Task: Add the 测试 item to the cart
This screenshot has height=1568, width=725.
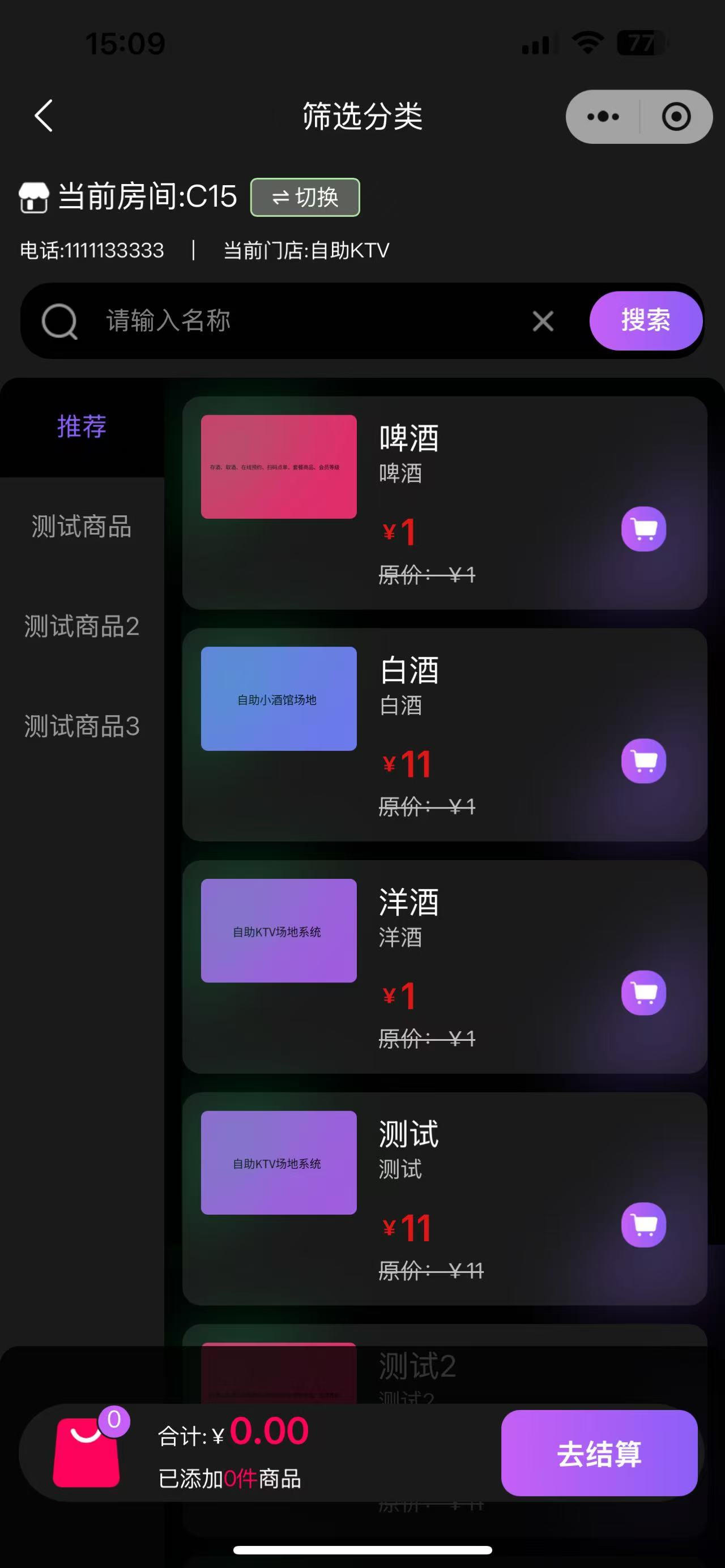Action: pos(643,1225)
